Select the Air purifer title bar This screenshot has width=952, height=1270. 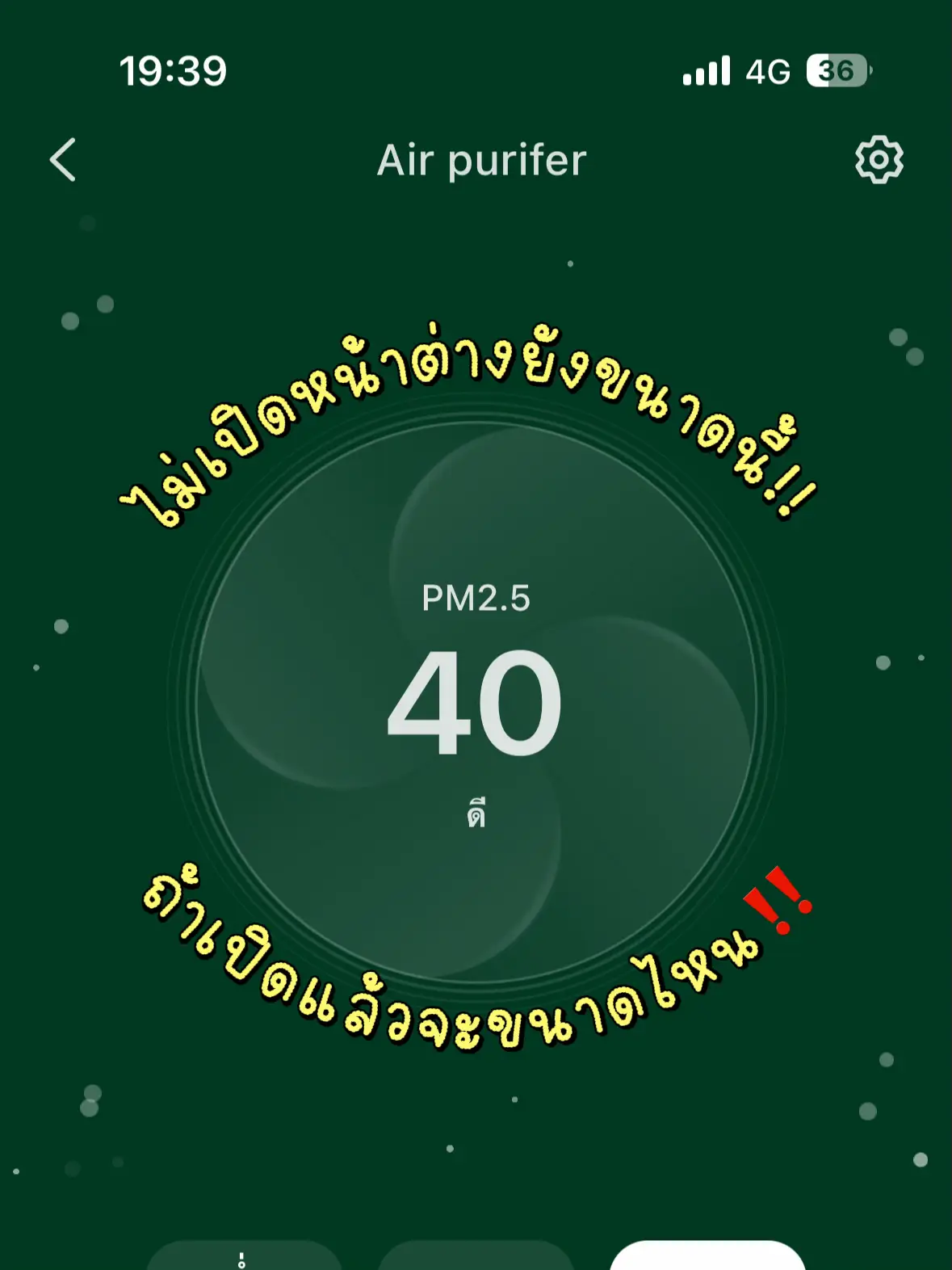click(483, 159)
